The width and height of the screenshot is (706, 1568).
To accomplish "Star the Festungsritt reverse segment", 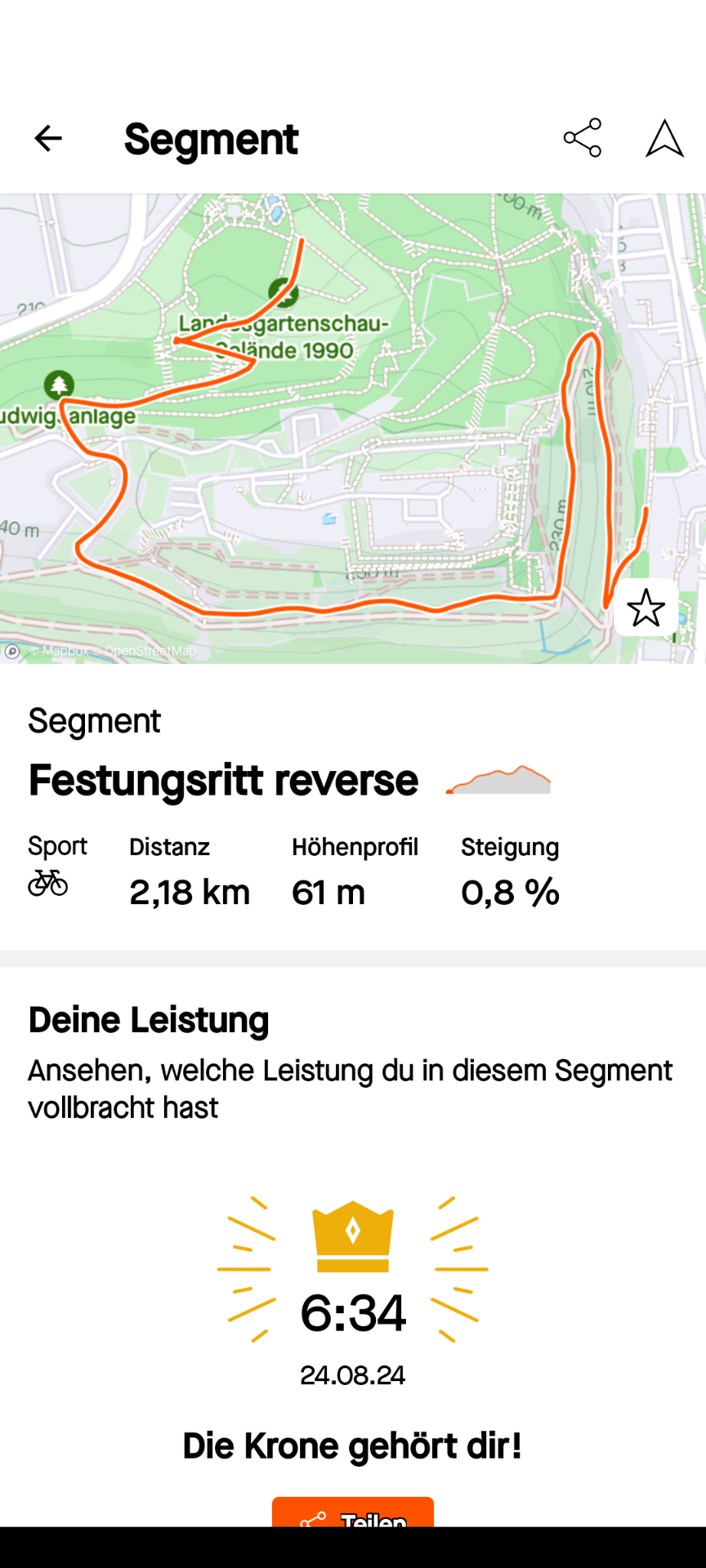I will click(x=646, y=608).
